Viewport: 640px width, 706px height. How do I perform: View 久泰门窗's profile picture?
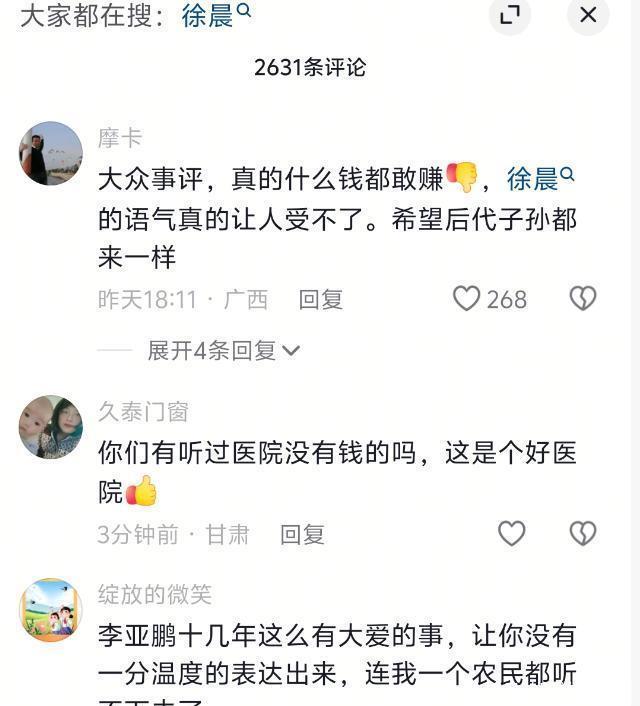tap(50, 427)
